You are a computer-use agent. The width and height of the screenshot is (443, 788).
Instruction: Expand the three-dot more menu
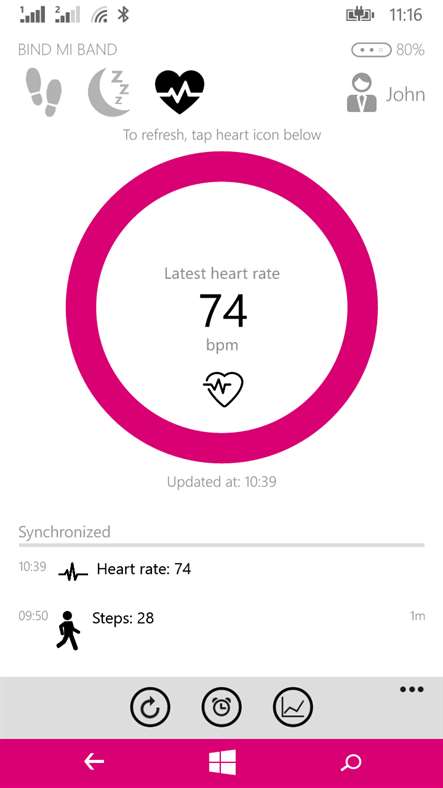(412, 690)
